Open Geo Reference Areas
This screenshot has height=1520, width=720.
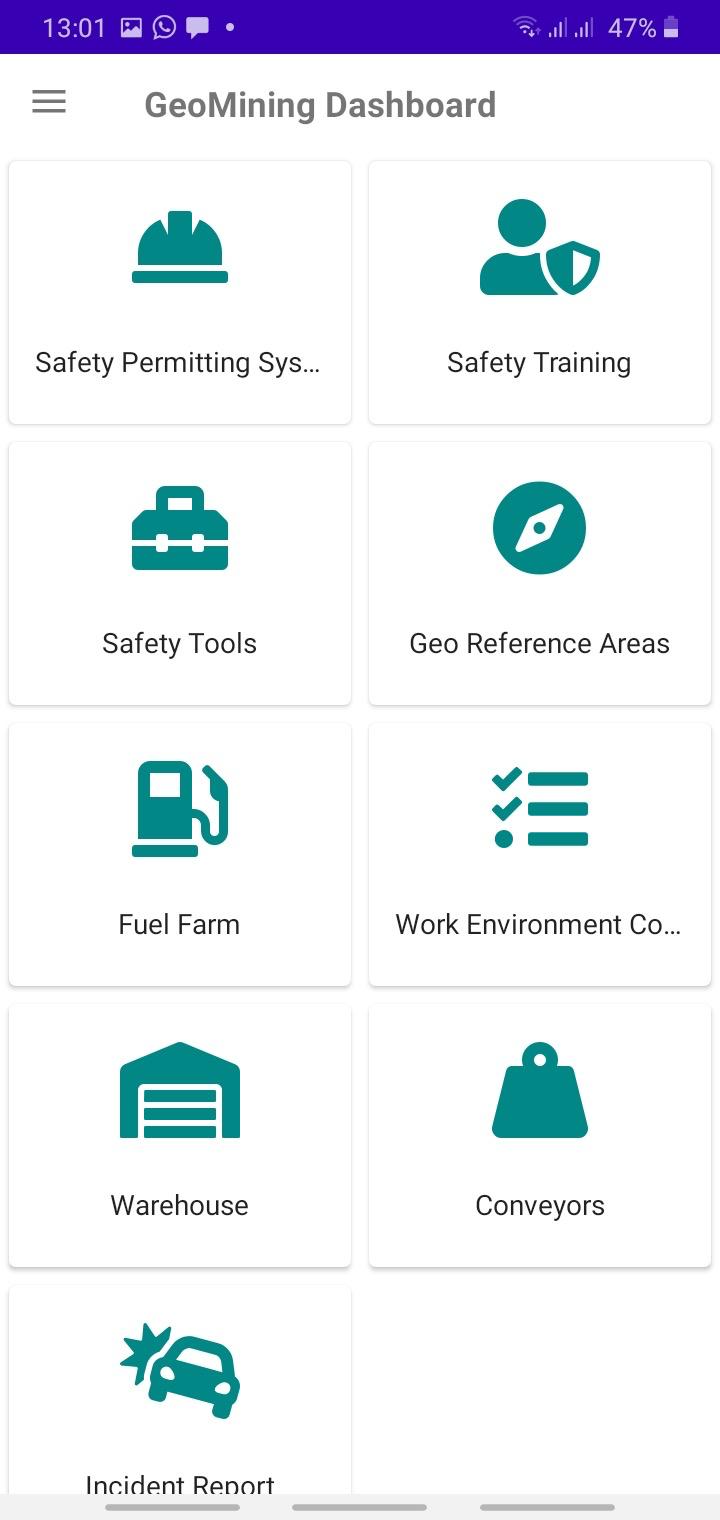point(540,573)
